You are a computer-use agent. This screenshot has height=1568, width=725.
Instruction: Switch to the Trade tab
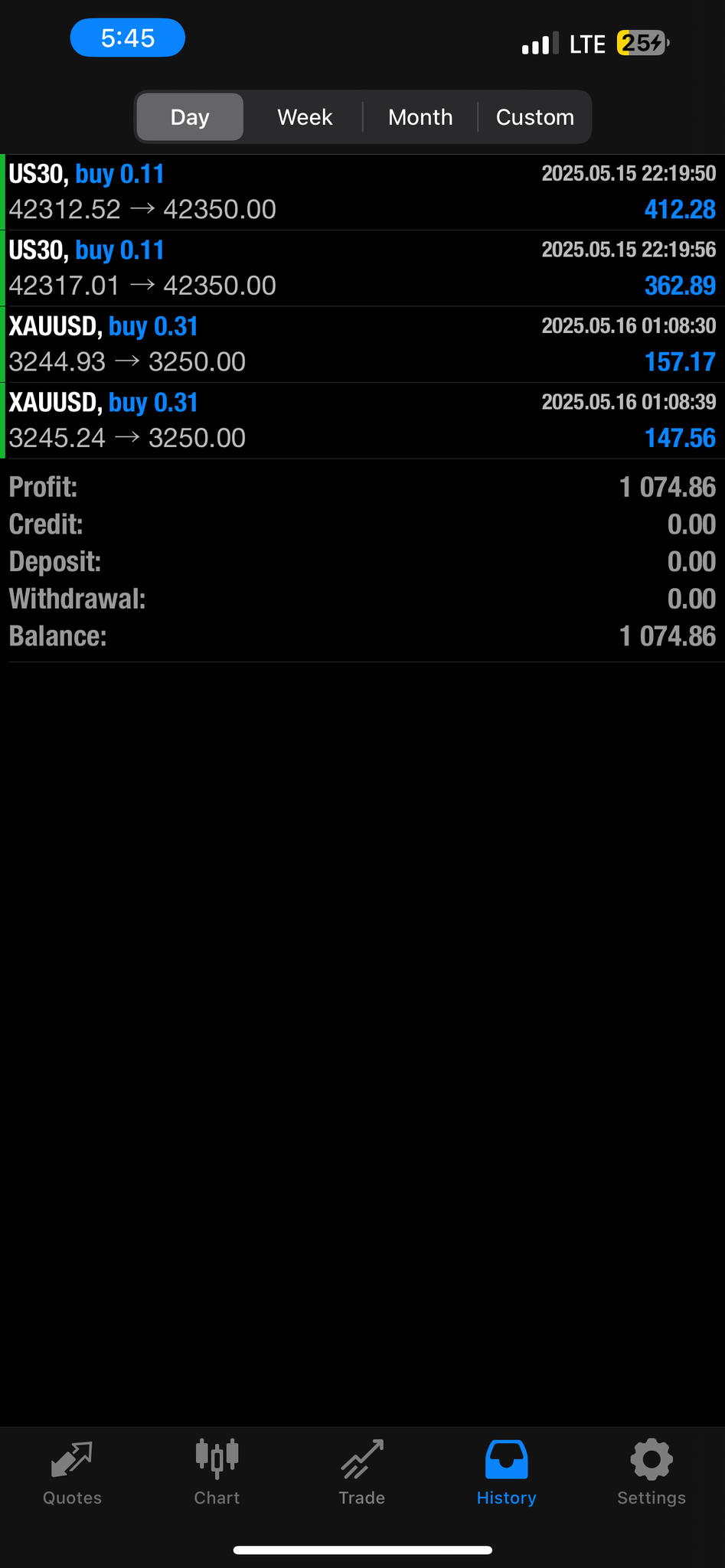(x=362, y=1473)
